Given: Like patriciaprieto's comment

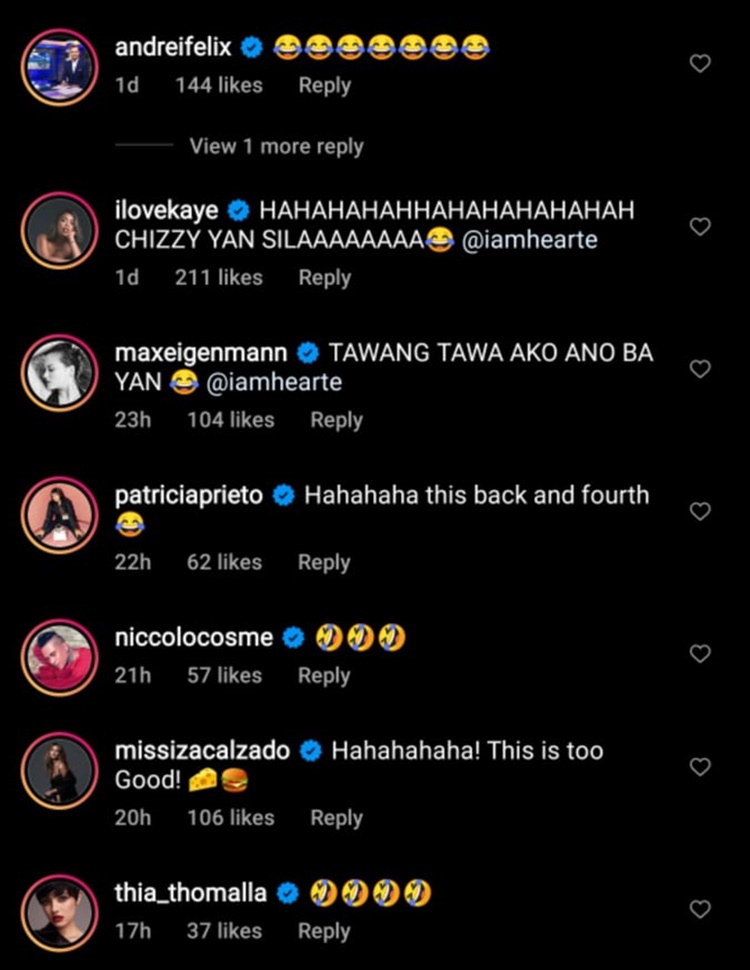Looking at the screenshot, I should [x=701, y=511].
